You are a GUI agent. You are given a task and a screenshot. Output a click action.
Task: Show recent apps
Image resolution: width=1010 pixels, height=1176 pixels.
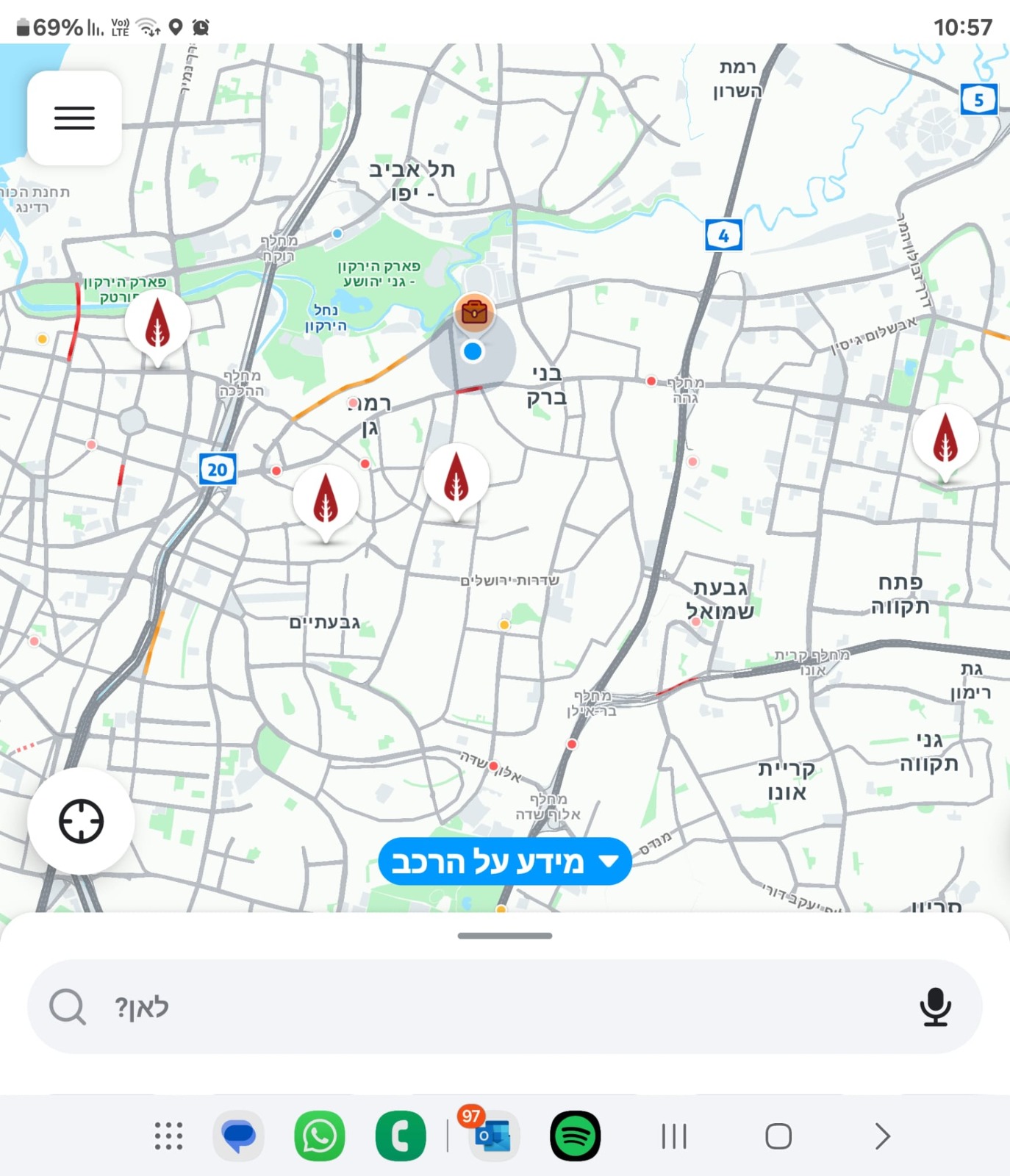[673, 1136]
